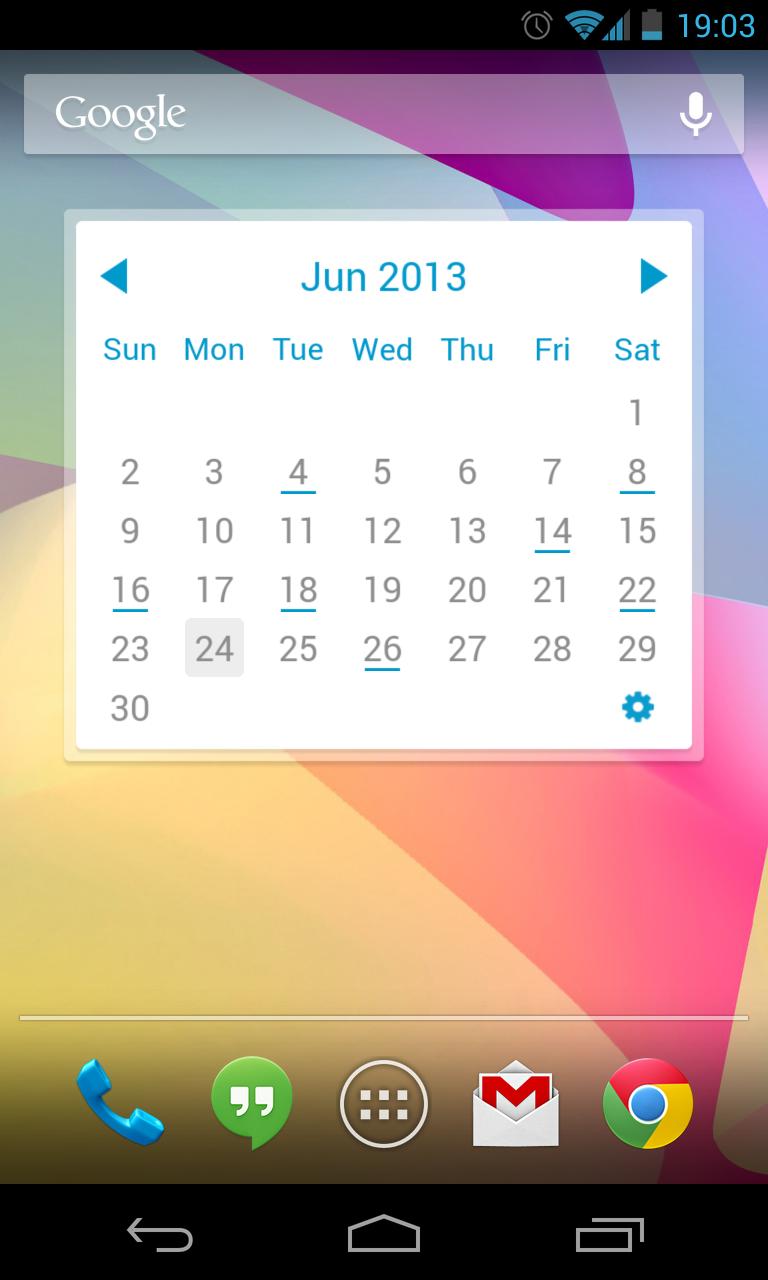Viewport: 768px width, 1280px height.
Task: Tap the Google logo in the search bar
Action: (x=120, y=114)
